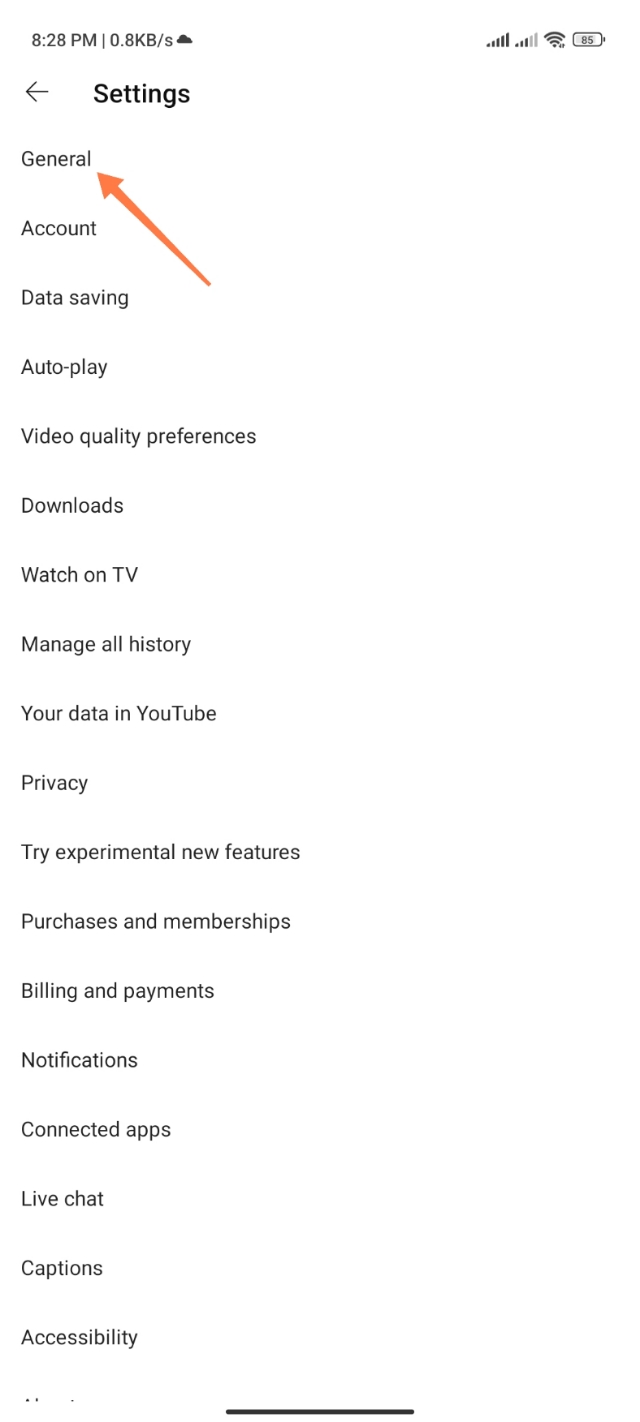The width and height of the screenshot is (640, 1422).
Task: Open Video quality preferences
Action: point(138,436)
